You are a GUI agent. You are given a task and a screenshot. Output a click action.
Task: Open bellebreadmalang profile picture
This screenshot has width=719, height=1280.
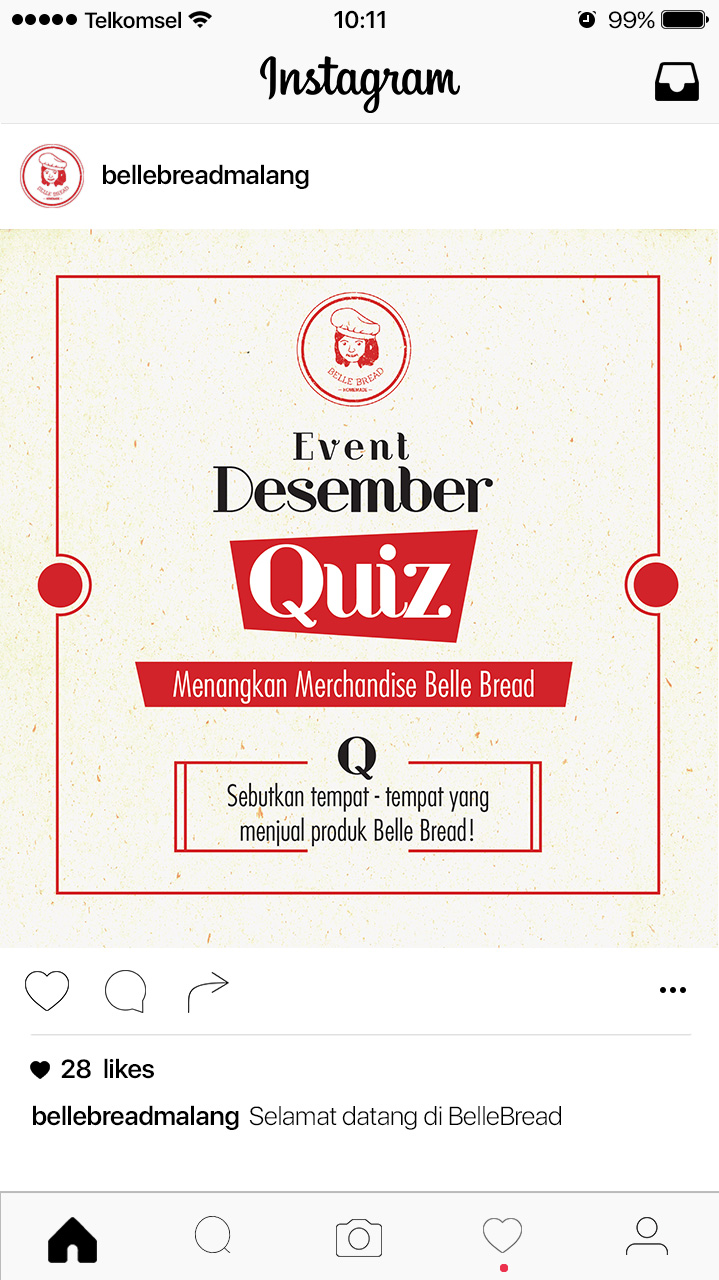pos(52,176)
